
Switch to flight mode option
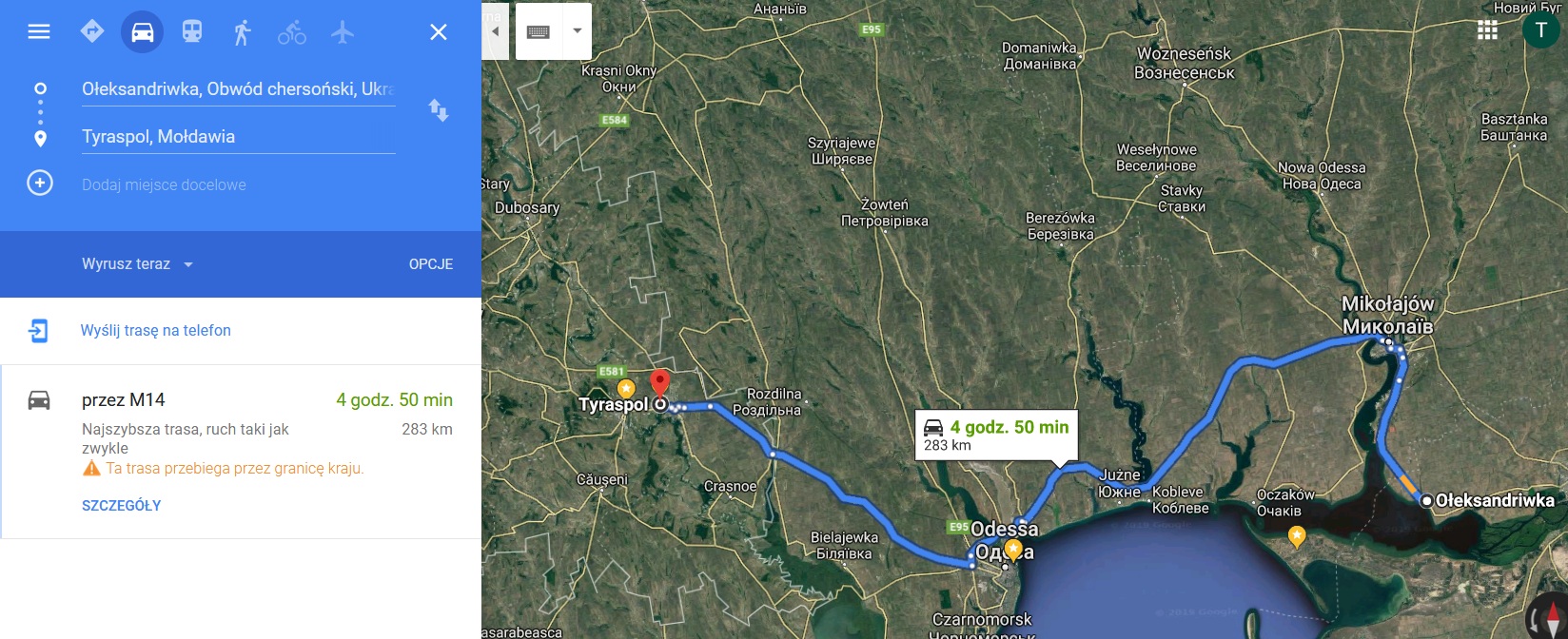(343, 32)
